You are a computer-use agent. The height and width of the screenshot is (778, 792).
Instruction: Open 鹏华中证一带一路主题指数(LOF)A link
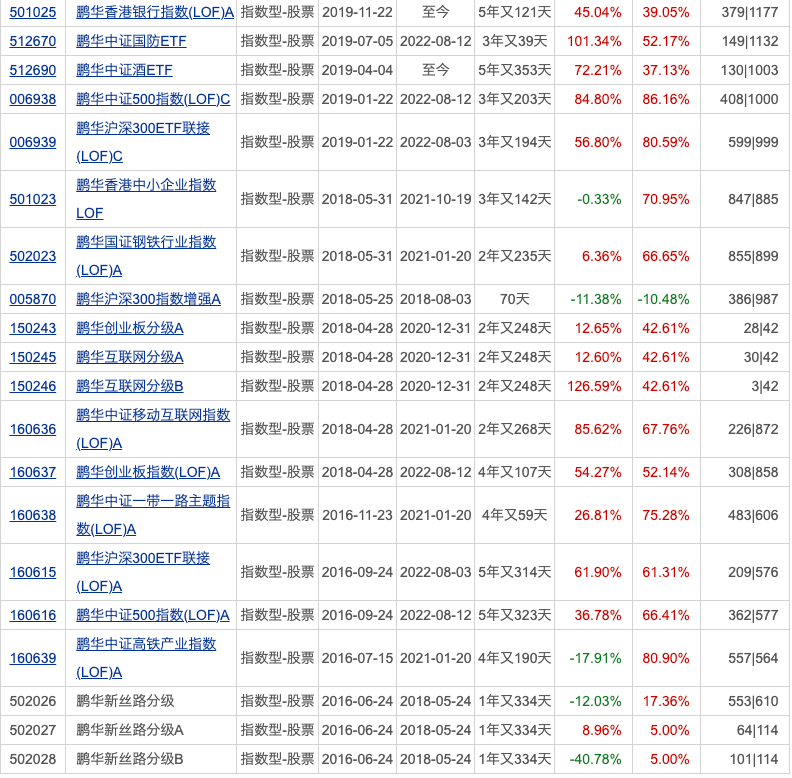click(153, 501)
